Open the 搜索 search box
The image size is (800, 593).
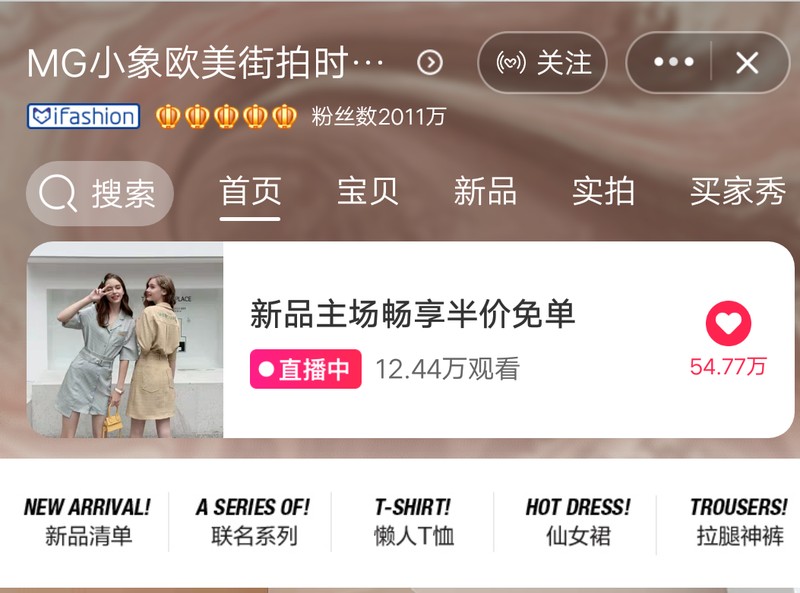[100, 193]
